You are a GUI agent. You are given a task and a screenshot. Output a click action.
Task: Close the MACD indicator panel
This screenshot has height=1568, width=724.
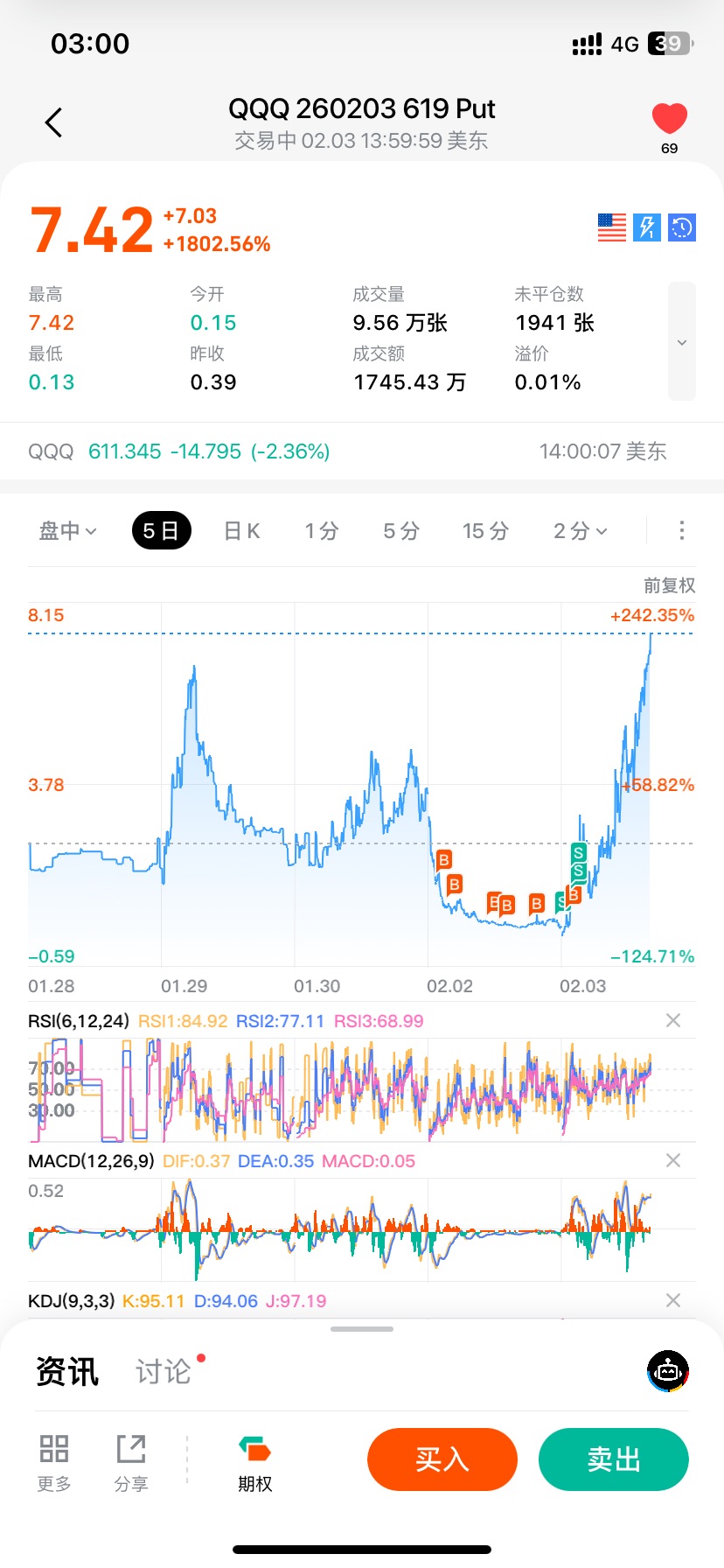pos(673,1160)
